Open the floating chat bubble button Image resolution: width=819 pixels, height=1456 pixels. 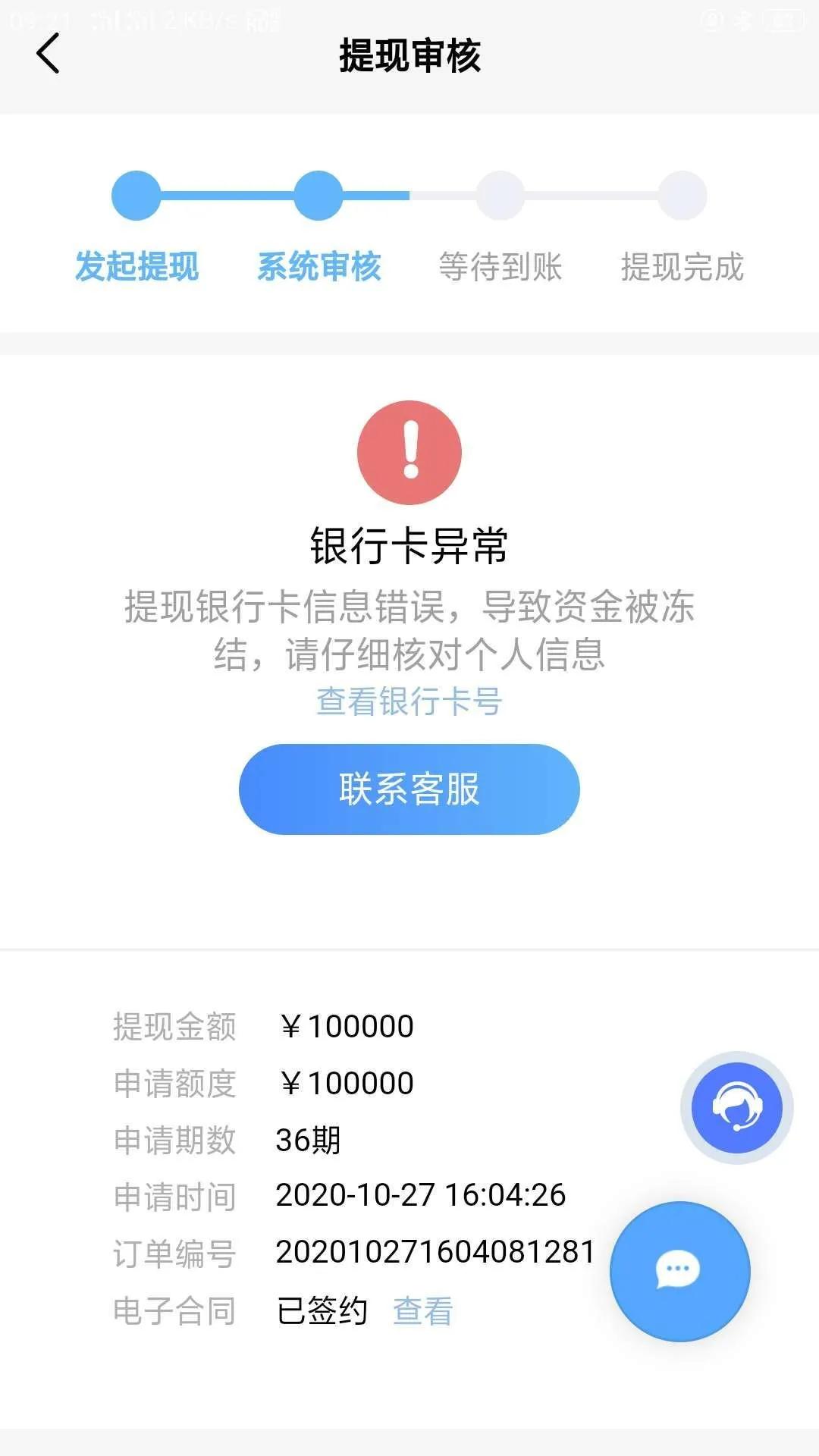679,1270
